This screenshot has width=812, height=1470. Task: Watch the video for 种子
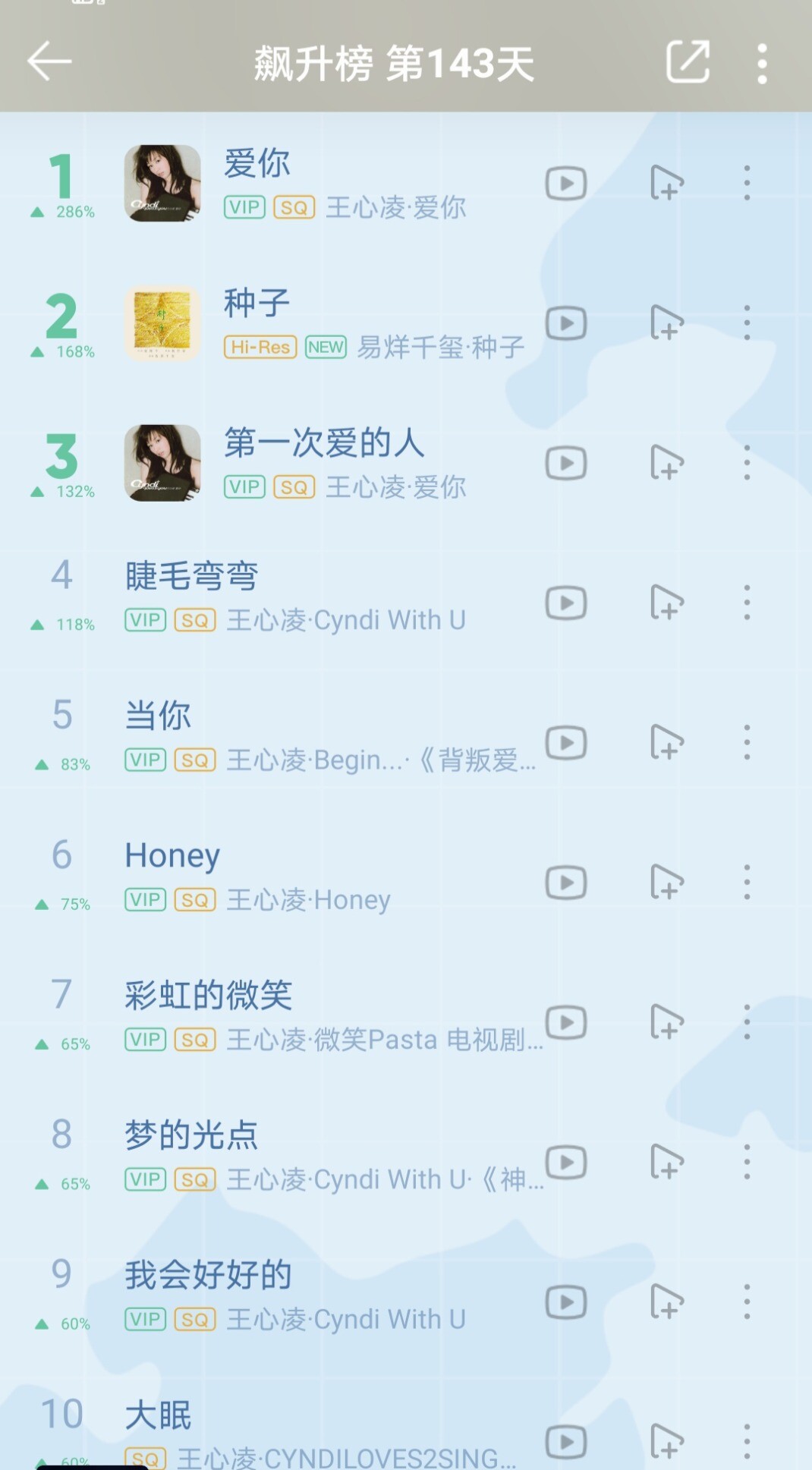coord(566,323)
